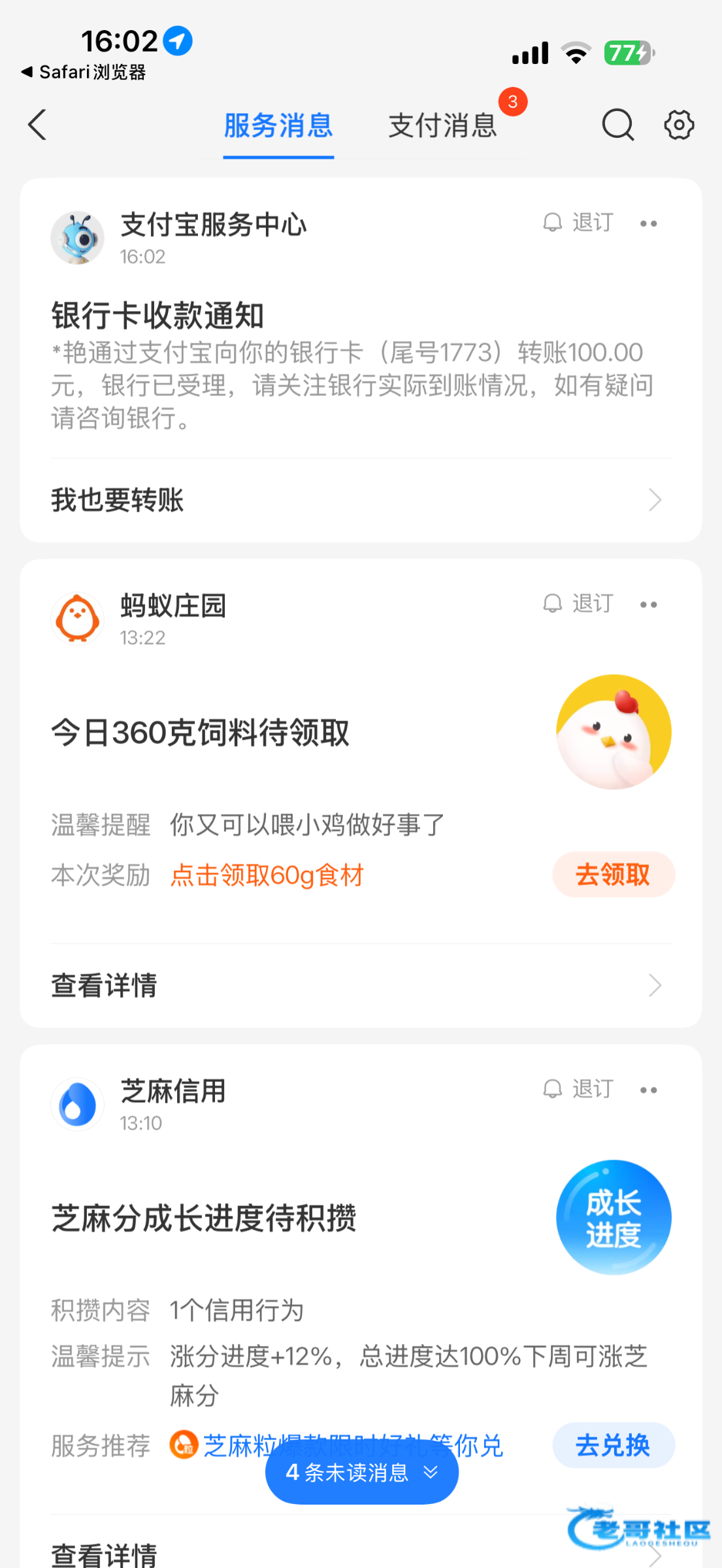Open the search magnifier icon

pyautogui.click(x=617, y=125)
